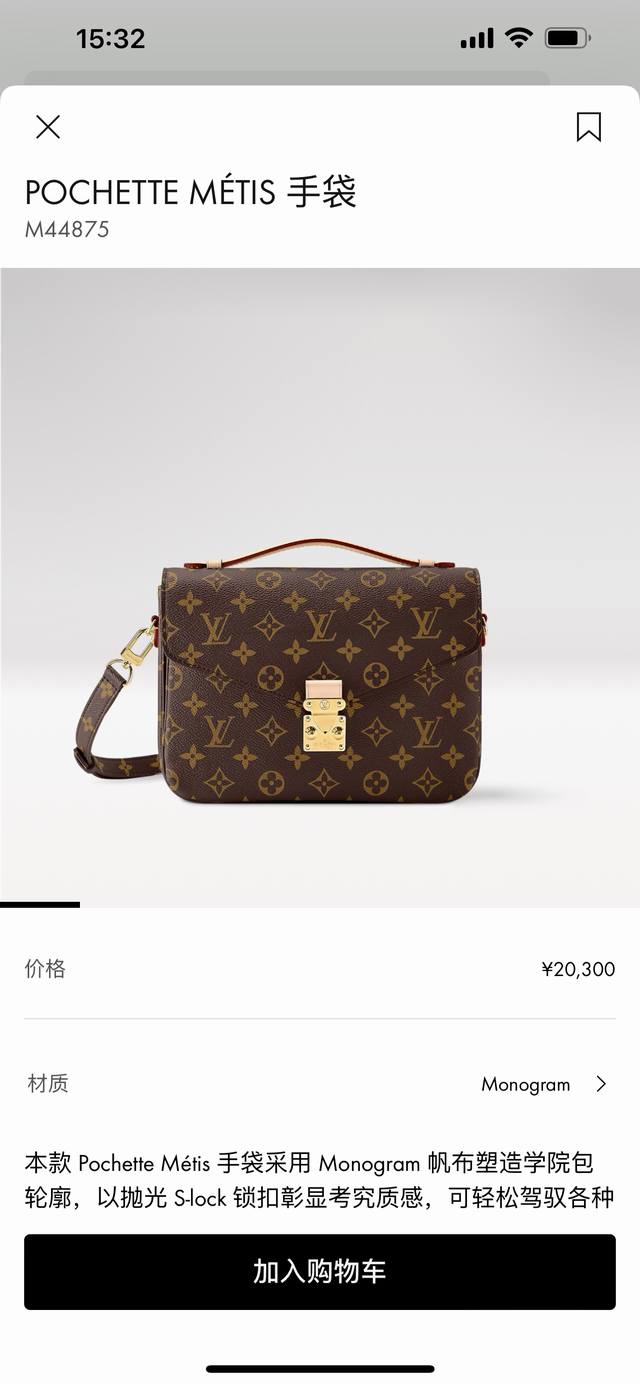Open the 材质 Monogram material row
640x1385 pixels.
(320, 1084)
